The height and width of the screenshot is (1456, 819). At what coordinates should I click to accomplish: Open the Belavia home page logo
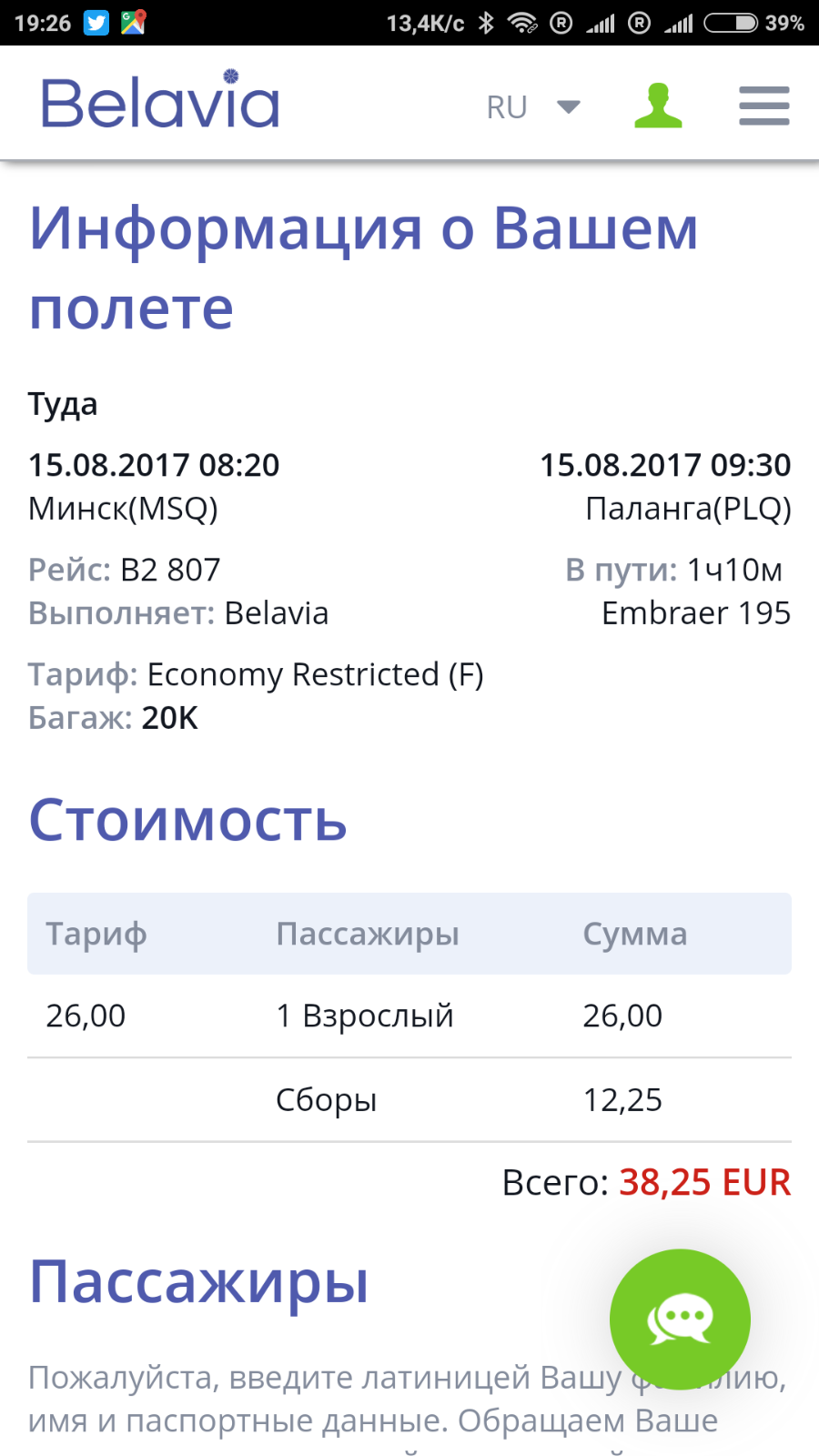pos(160,99)
